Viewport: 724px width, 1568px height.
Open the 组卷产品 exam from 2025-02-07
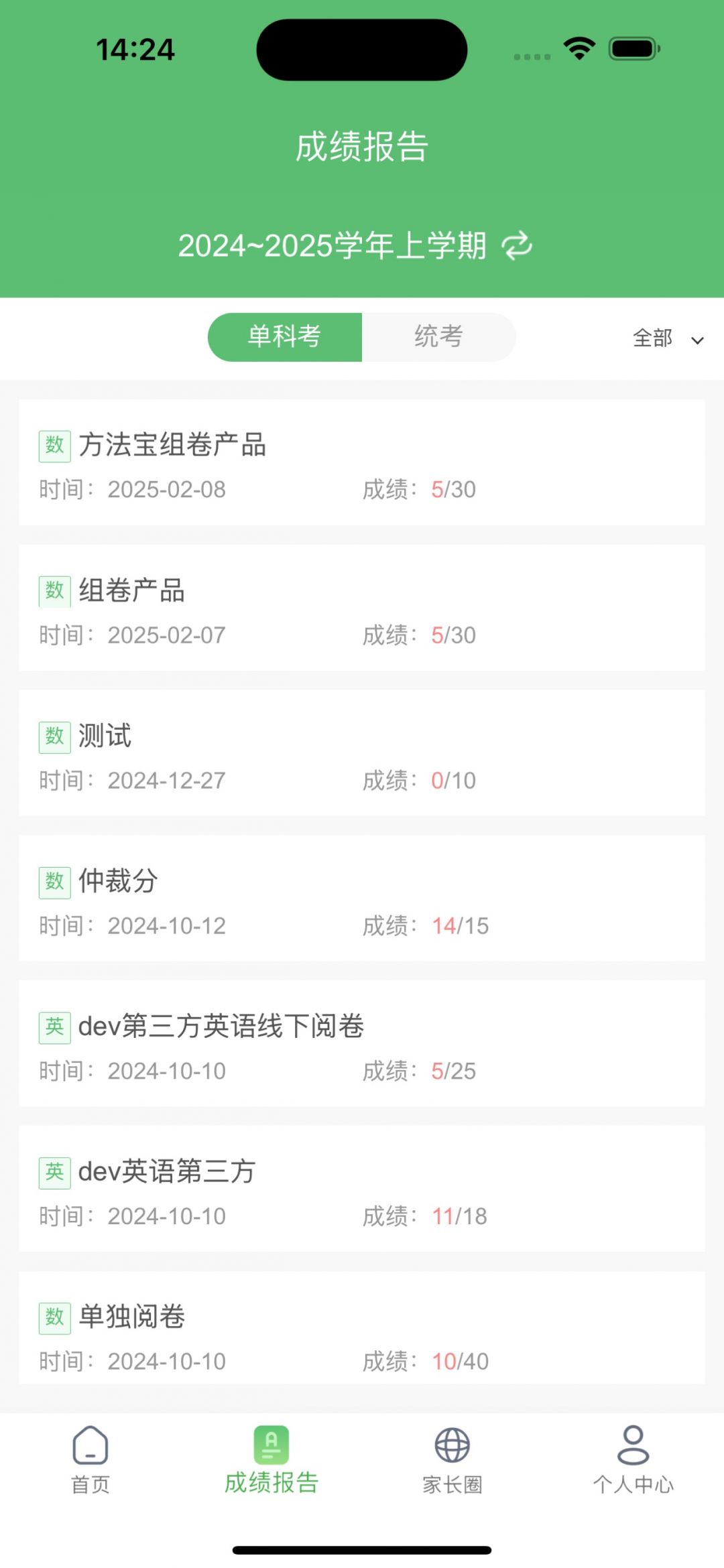(362, 608)
